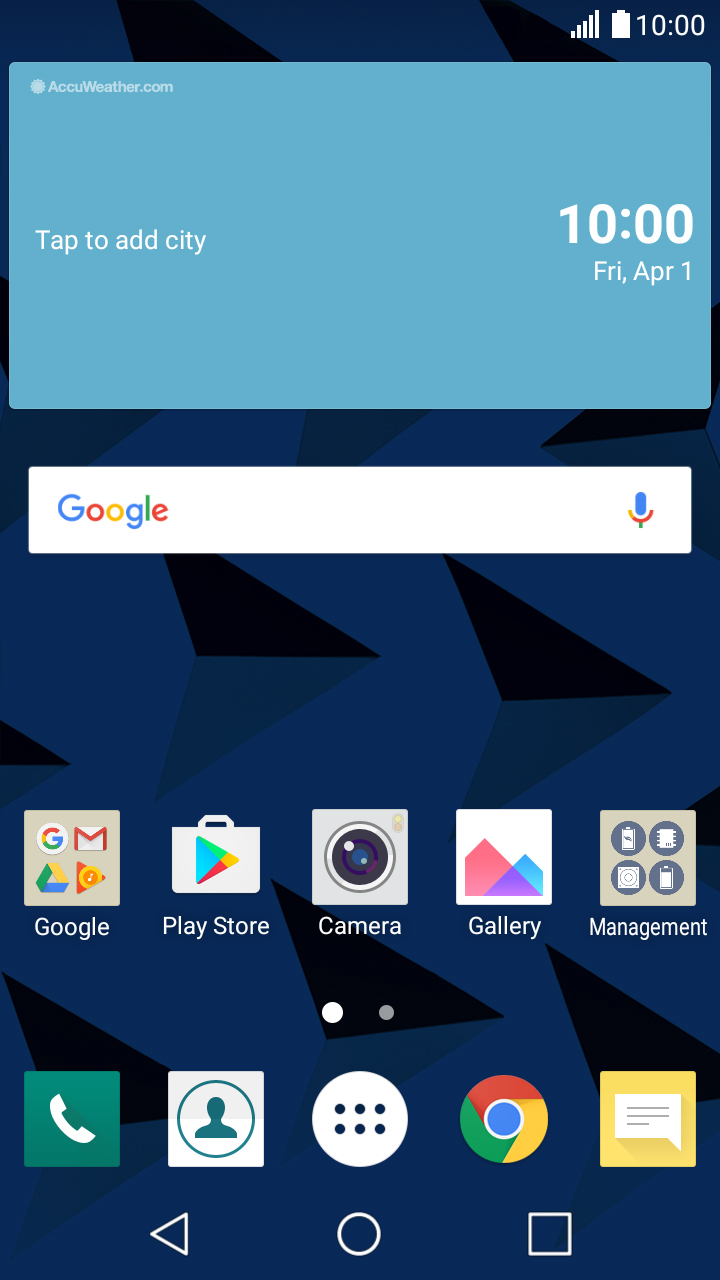Image resolution: width=720 pixels, height=1280 pixels.
Task: Launch the Play Store
Action: click(216, 858)
